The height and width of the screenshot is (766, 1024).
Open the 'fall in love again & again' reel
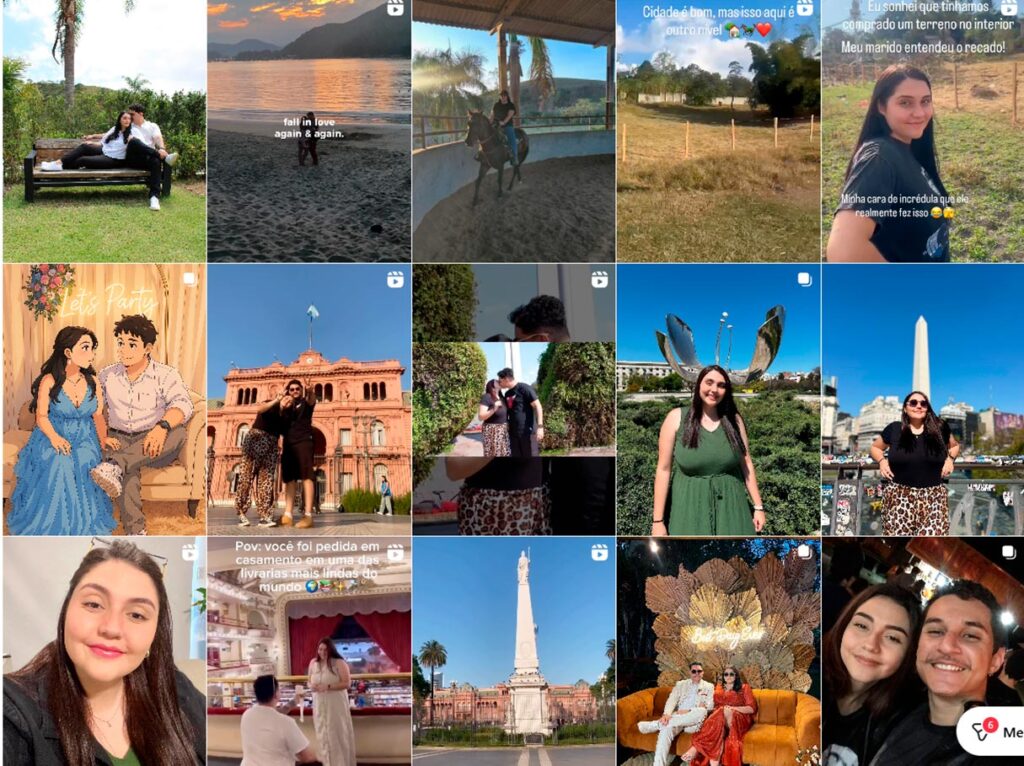point(308,130)
